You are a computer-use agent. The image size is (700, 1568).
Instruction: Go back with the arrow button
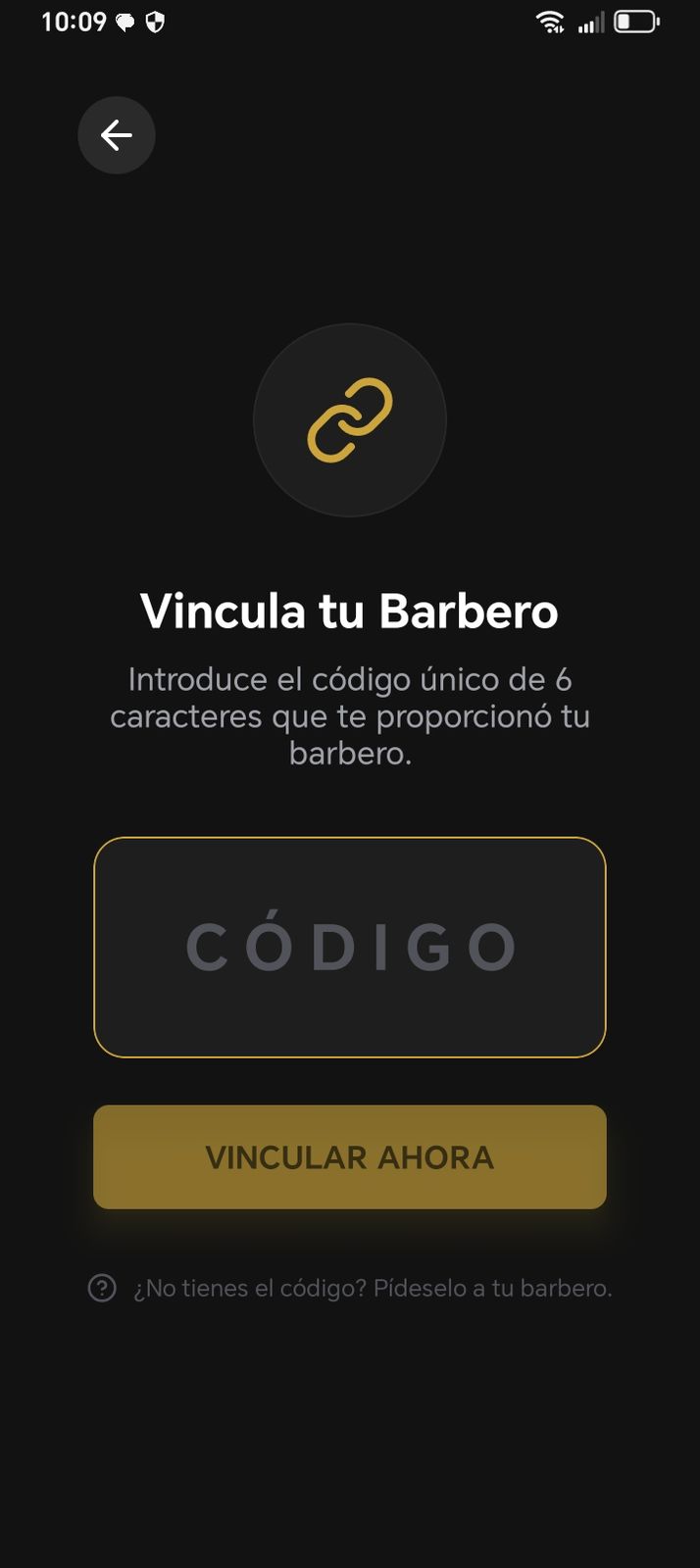tap(117, 135)
